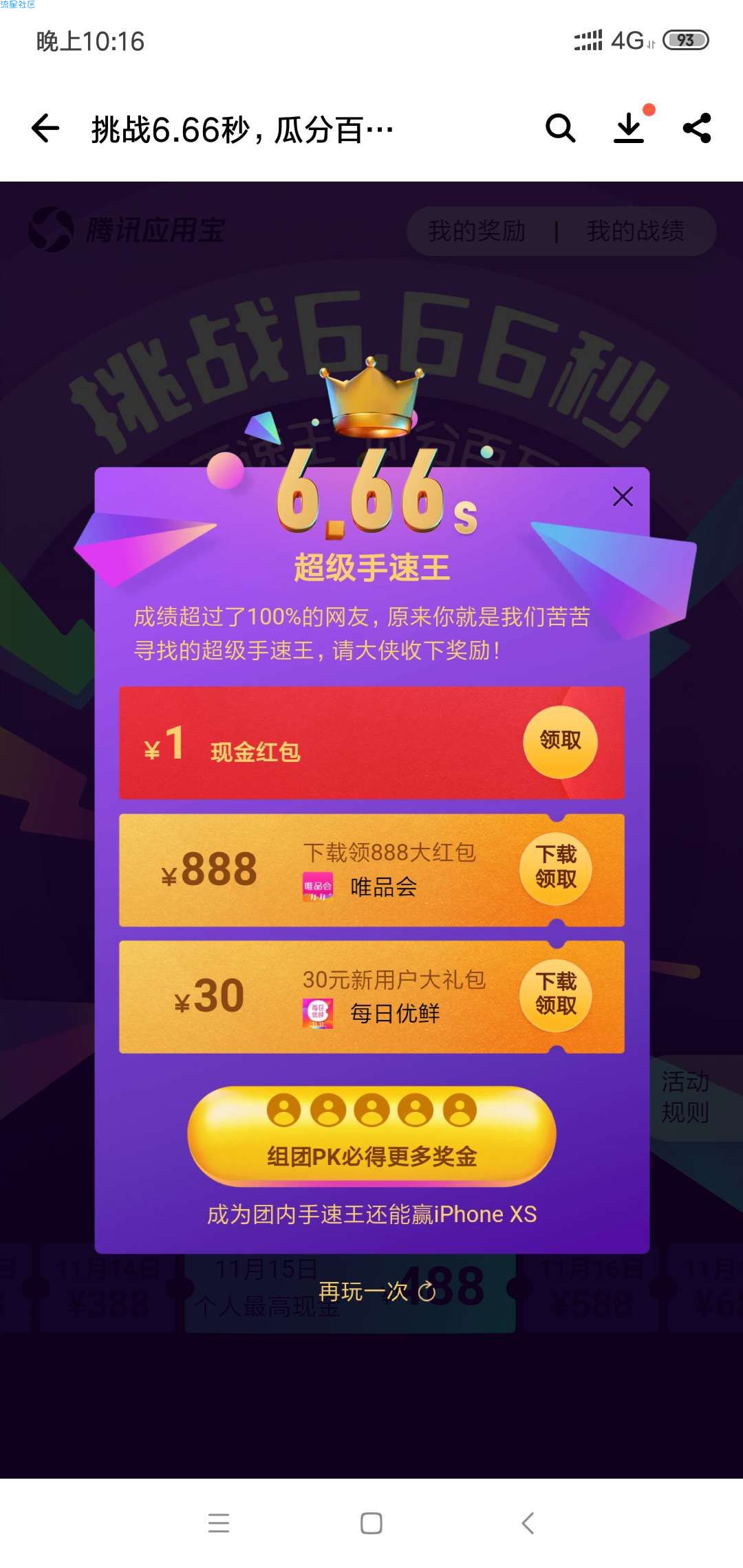Start 组团PK必得更多奖金
The width and height of the screenshot is (743, 1568).
point(371,1136)
